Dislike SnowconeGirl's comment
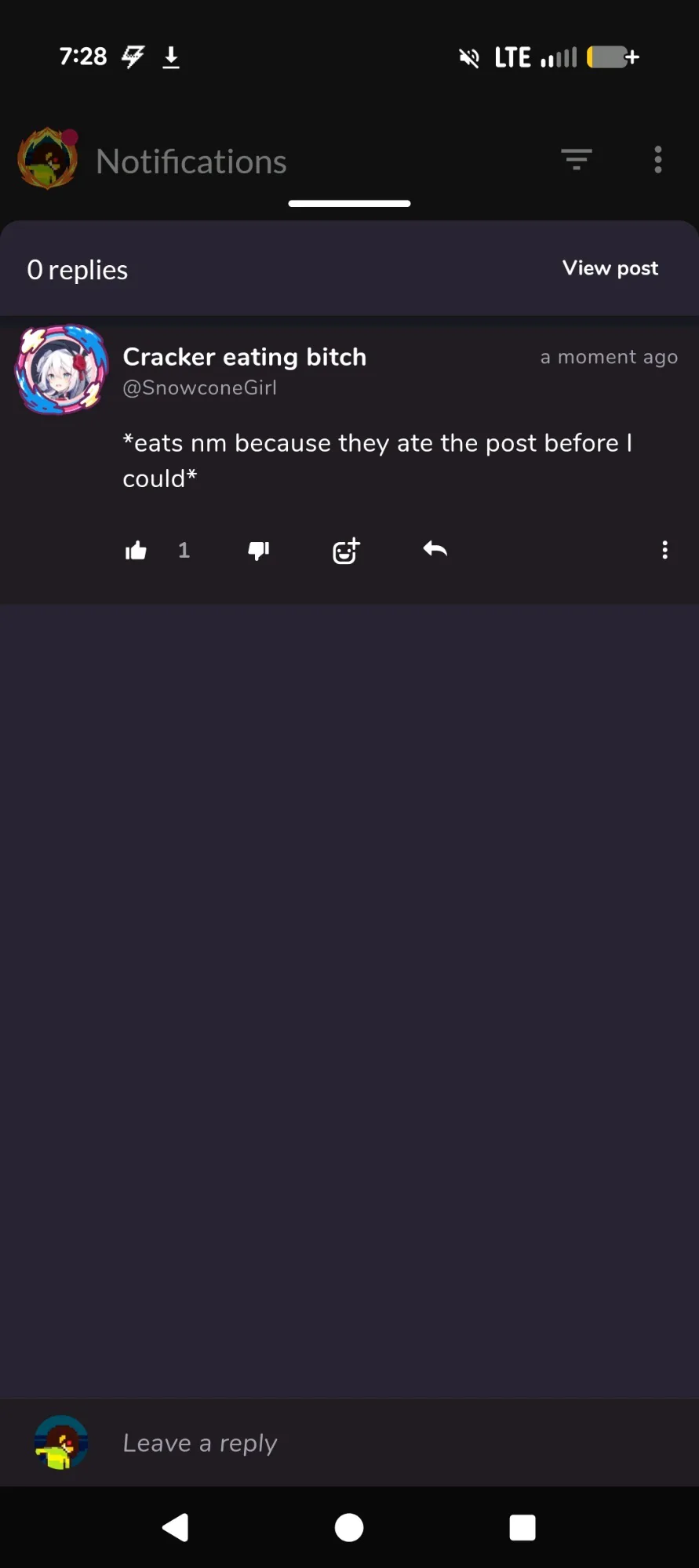 [259, 551]
